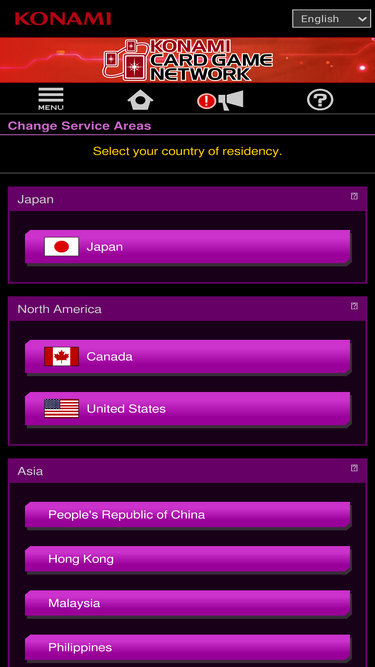
Task: Open the announcements megaphone icon
Action: click(220, 100)
